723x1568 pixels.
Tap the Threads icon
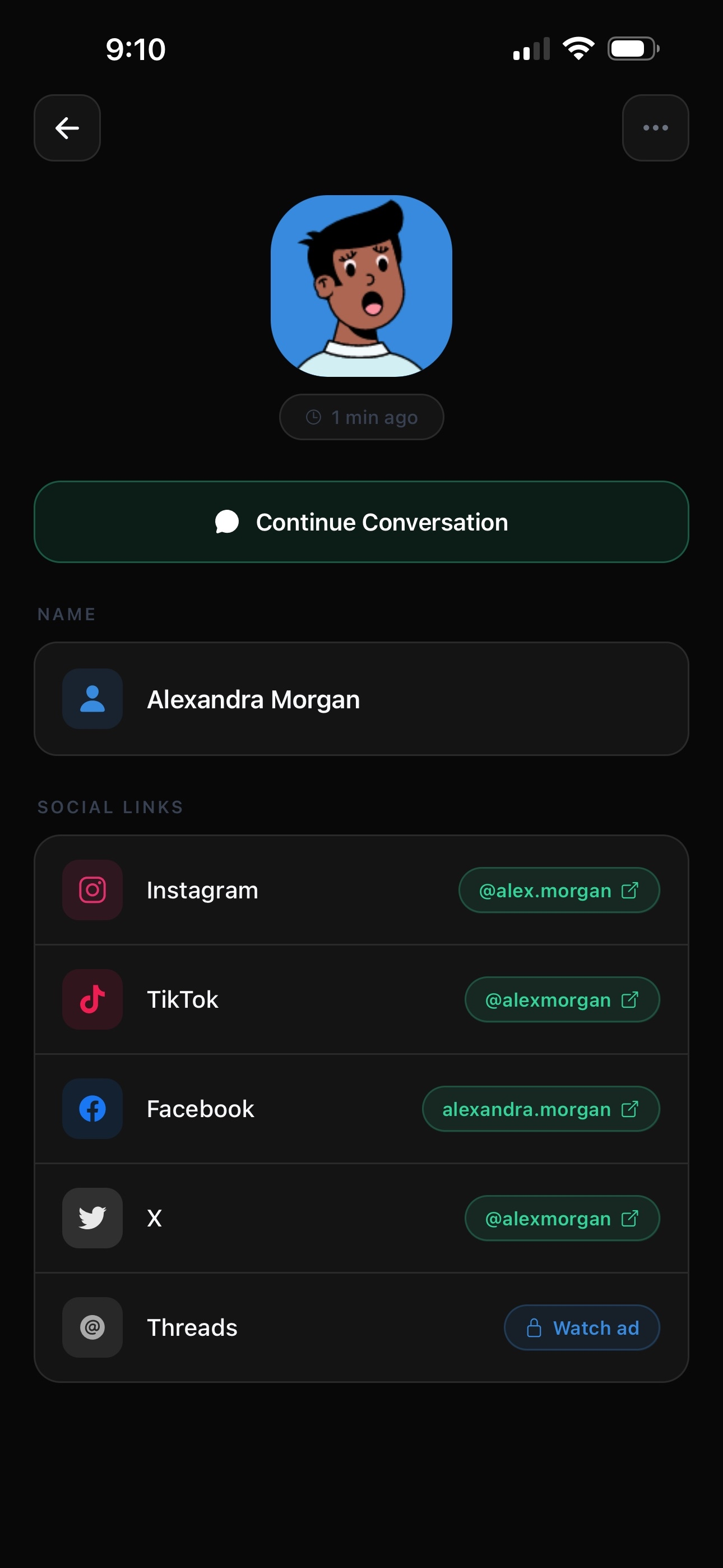point(92,1327)
